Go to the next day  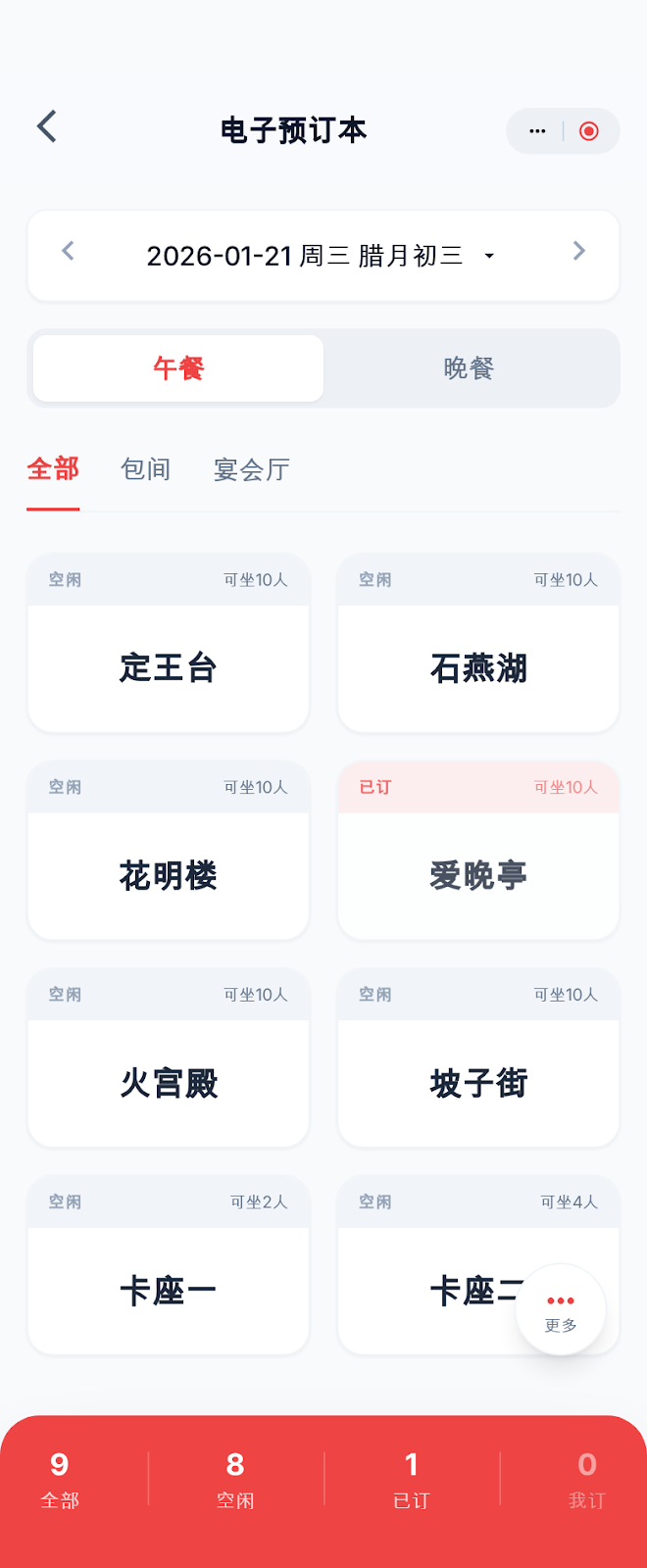579,252
